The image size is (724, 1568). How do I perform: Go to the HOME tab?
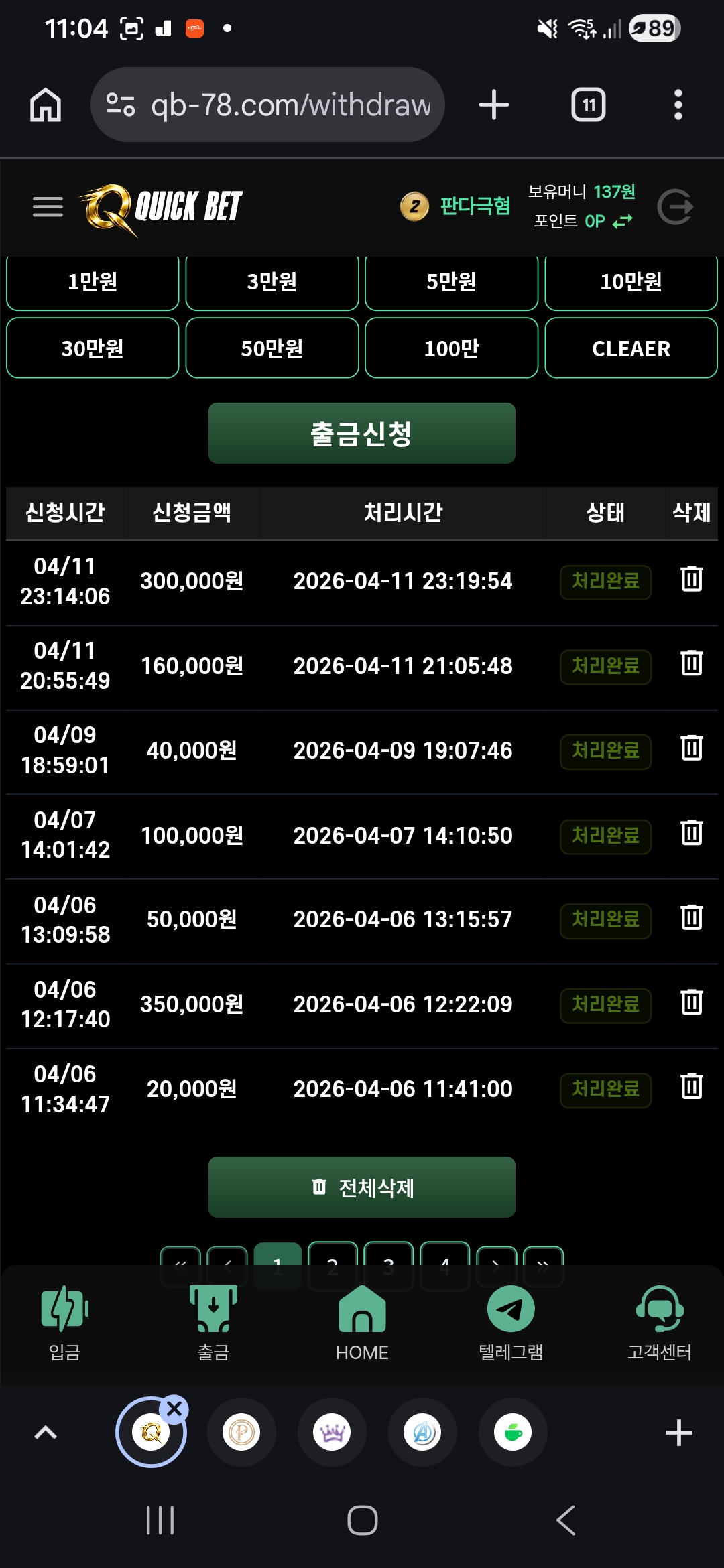click(x=362, y=1322)
